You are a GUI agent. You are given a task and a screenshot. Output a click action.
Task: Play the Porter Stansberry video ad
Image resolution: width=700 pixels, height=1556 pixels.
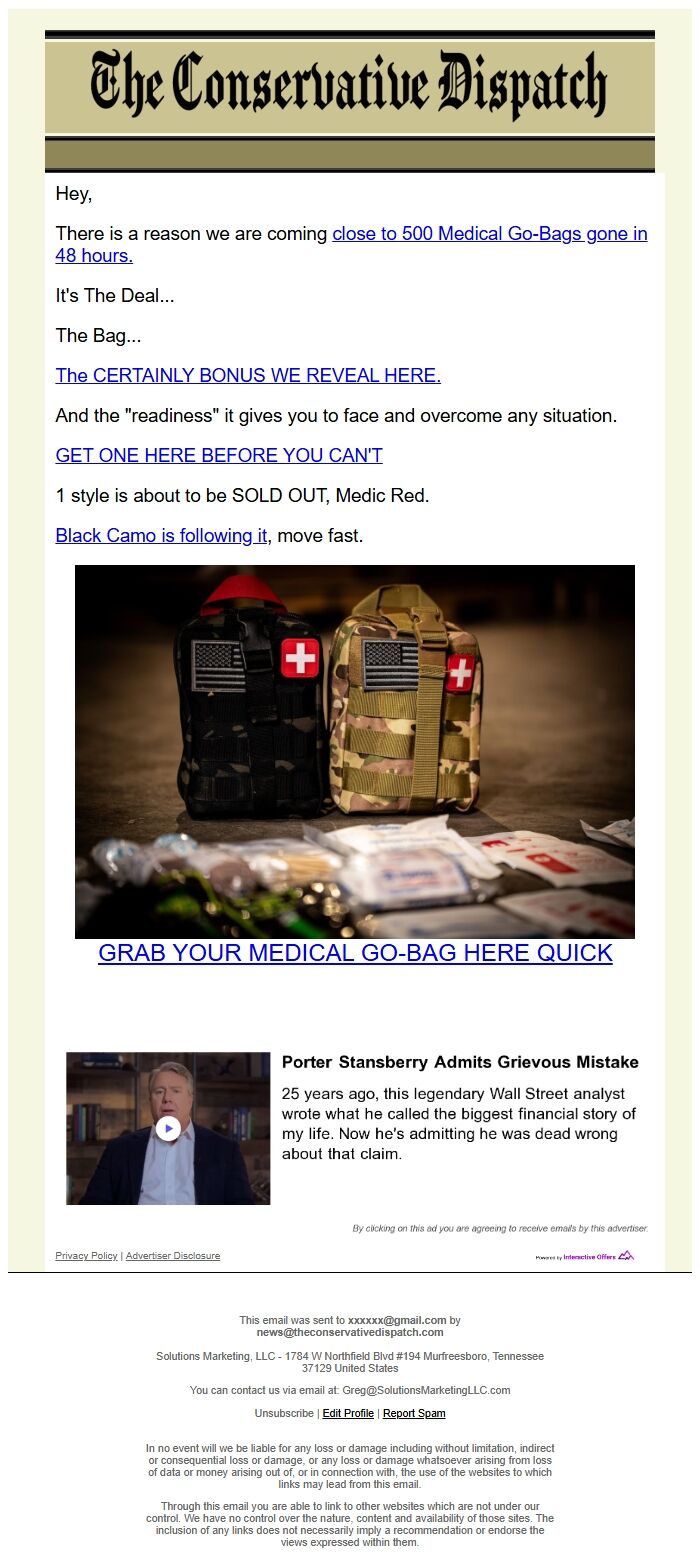[x=168, y=1128]
